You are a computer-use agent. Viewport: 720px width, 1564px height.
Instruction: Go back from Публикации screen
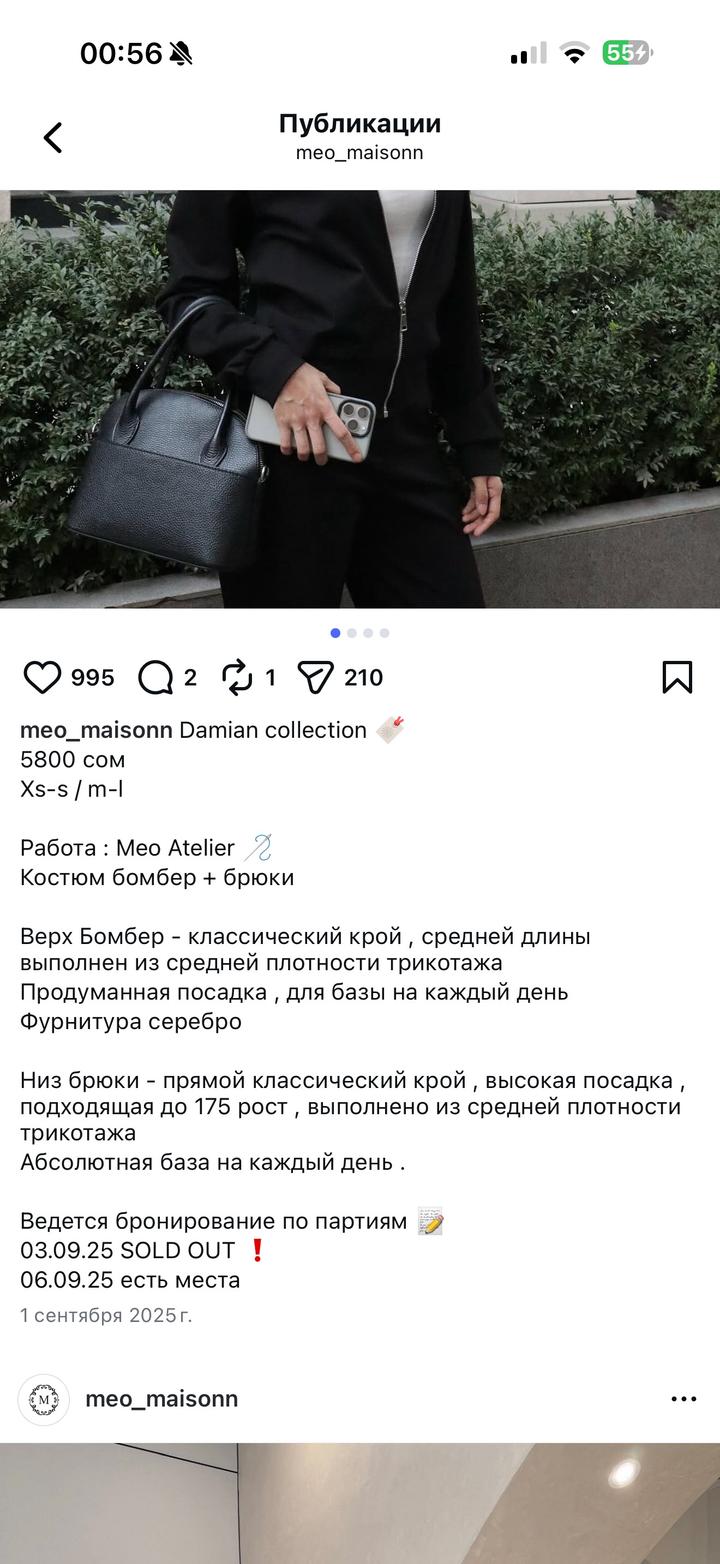click(53, 138)
